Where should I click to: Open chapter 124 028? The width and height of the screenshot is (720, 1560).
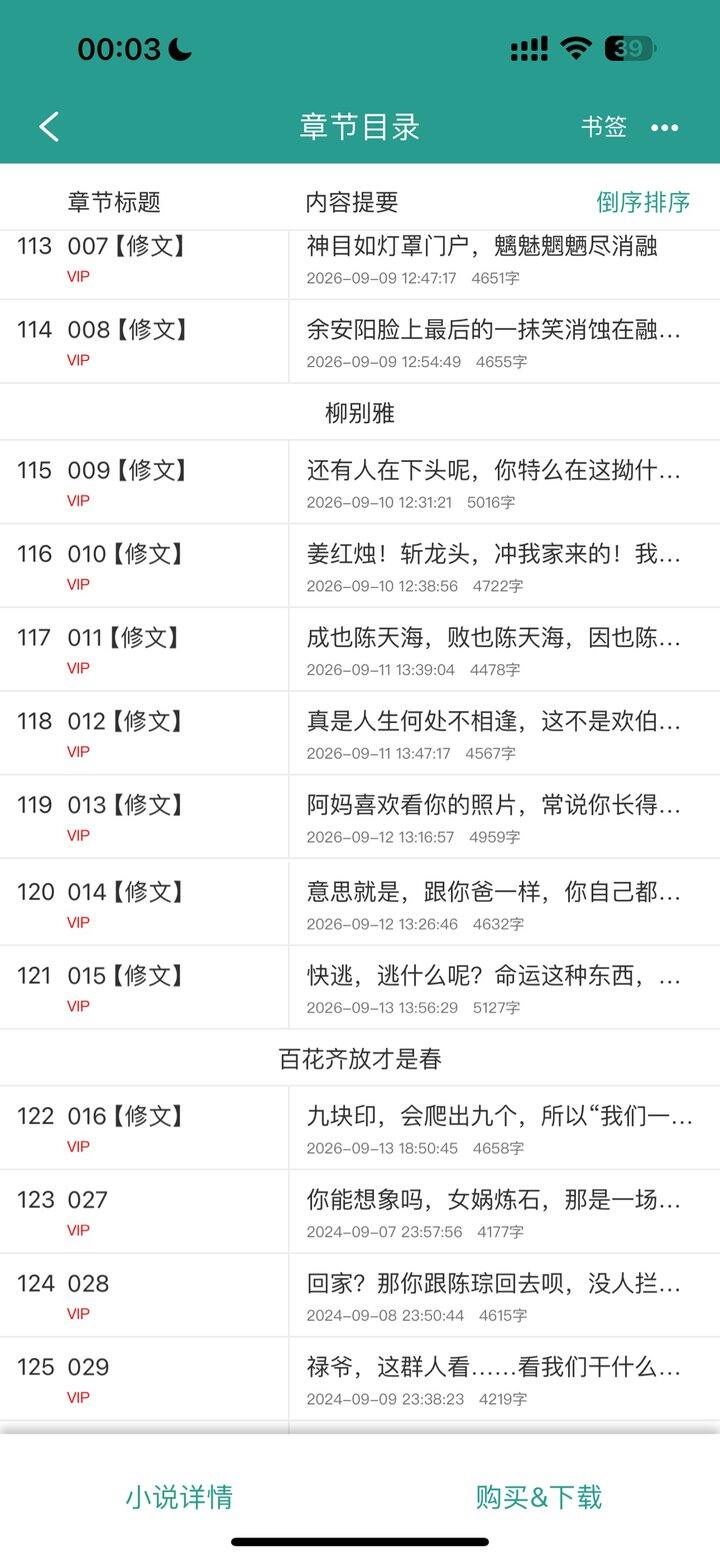click(360, 1295)
